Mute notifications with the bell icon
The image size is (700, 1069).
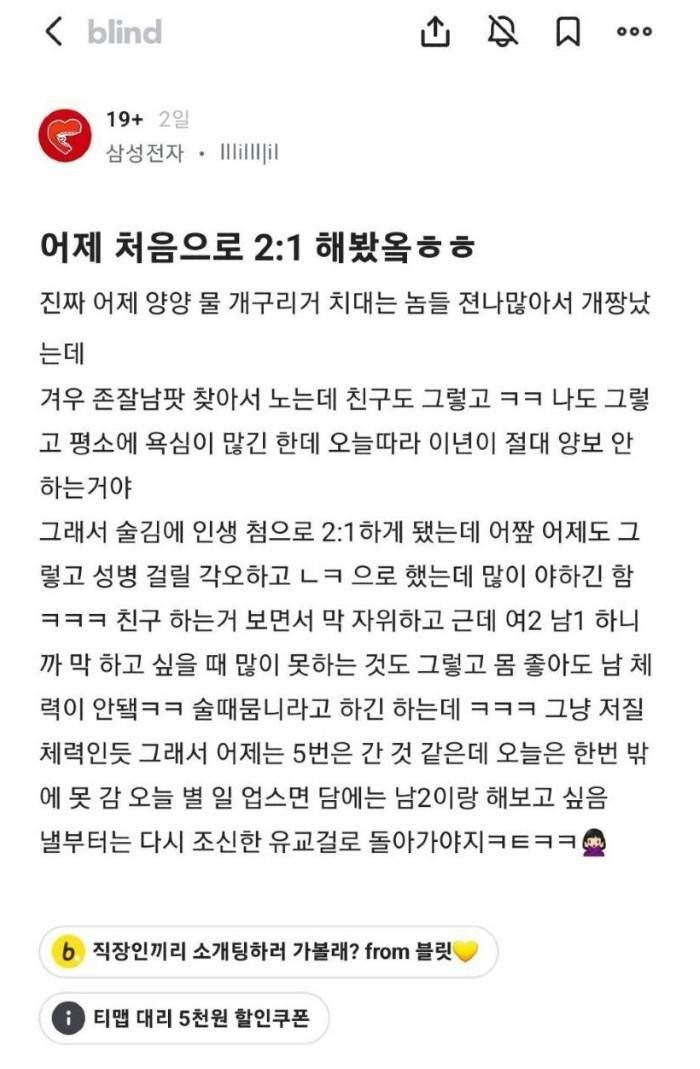pos(502,32)
